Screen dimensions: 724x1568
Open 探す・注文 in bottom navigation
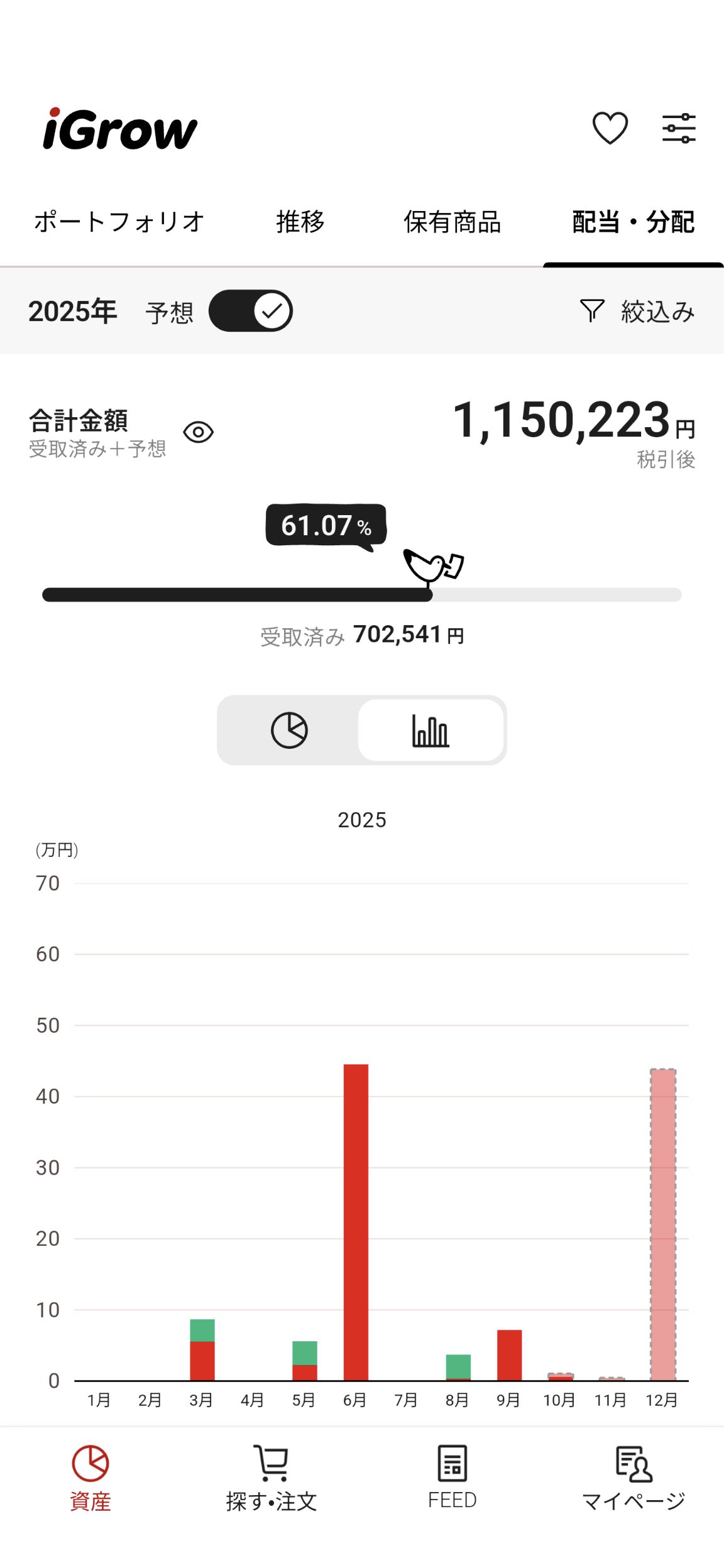pyautogui.click(x=271, y=1478)
